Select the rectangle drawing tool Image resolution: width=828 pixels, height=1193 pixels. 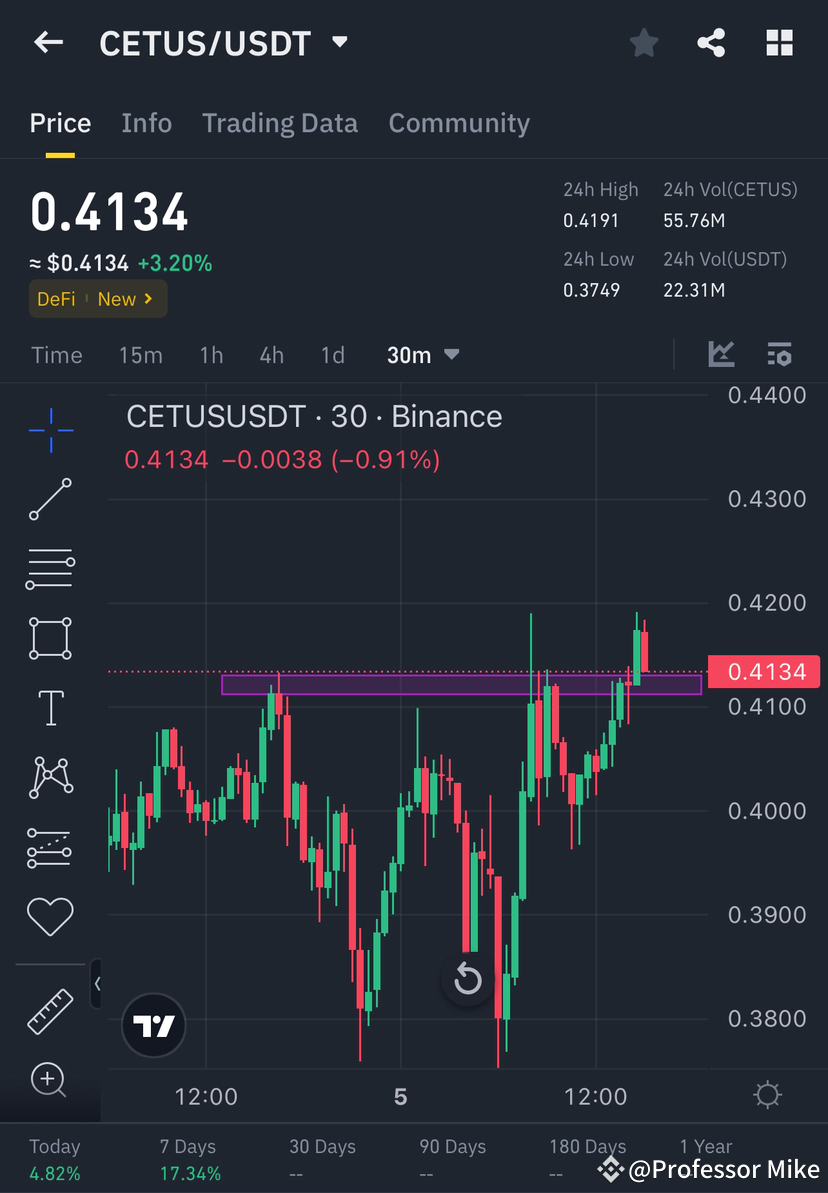50,638
